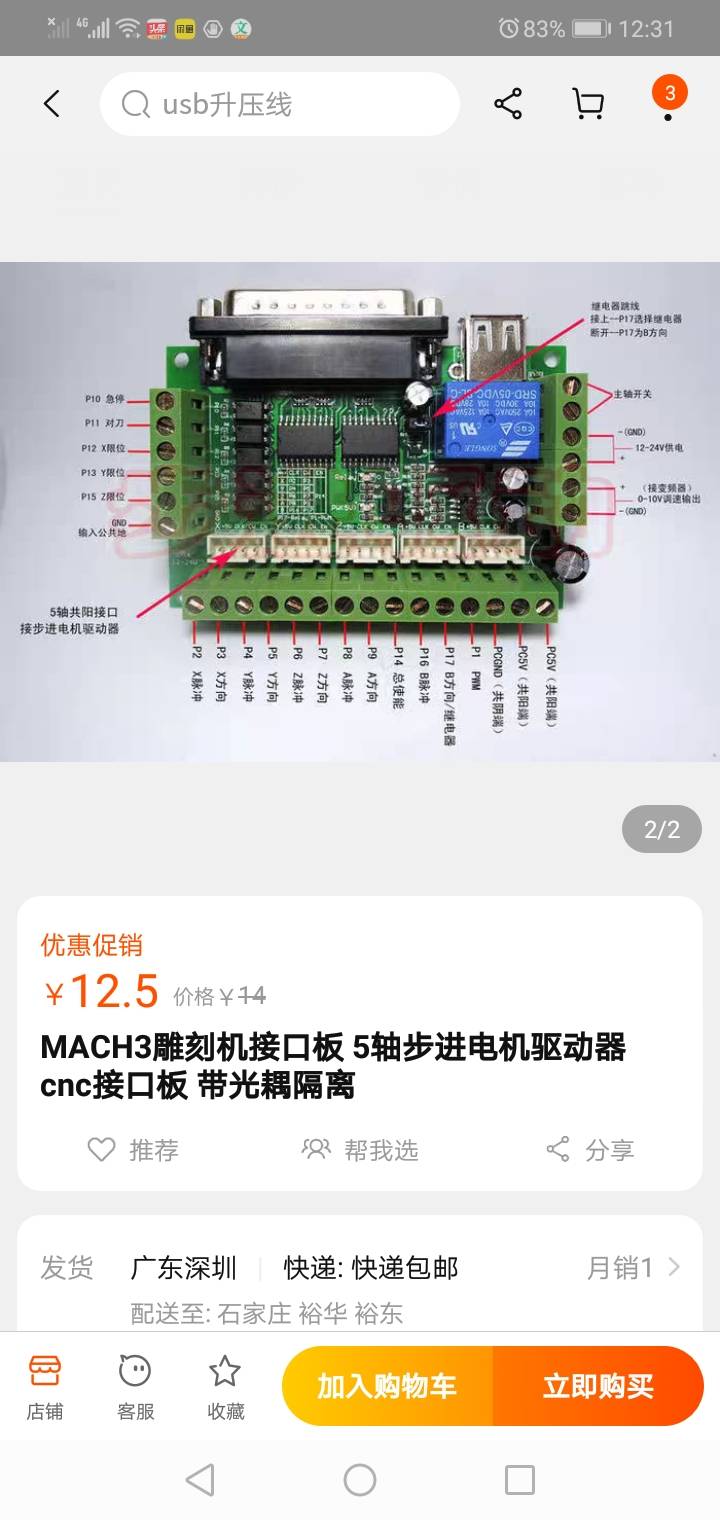The width and height of the screenshot is (720, 1520).
Task: Tap 加入购物车 to add to cart
Action: click(x=387, y=1386)
